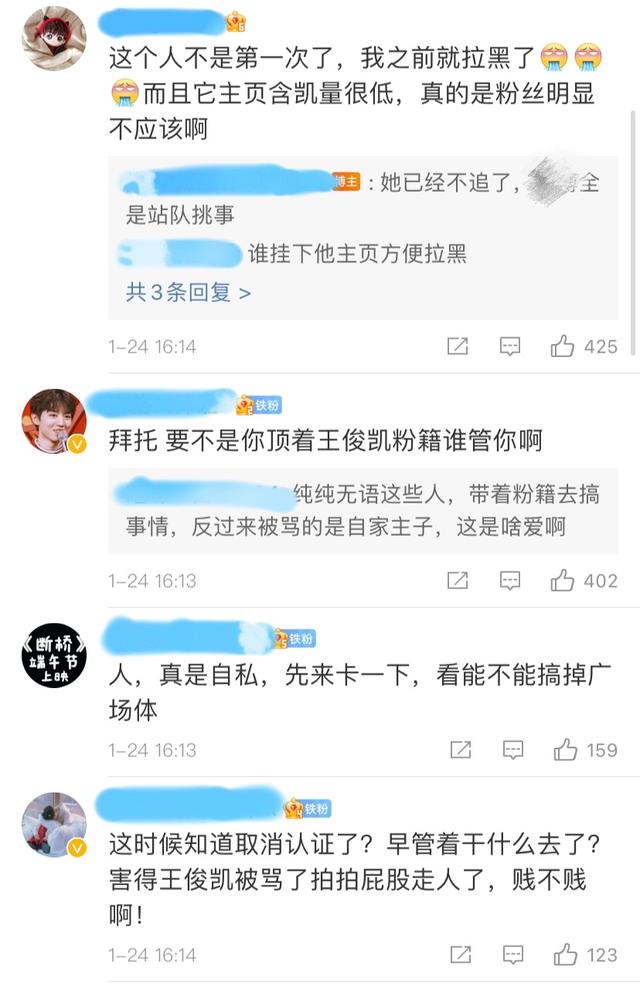640x985 pixels.
Task: Like the comment with 425 likes
Action: point(563,347)
